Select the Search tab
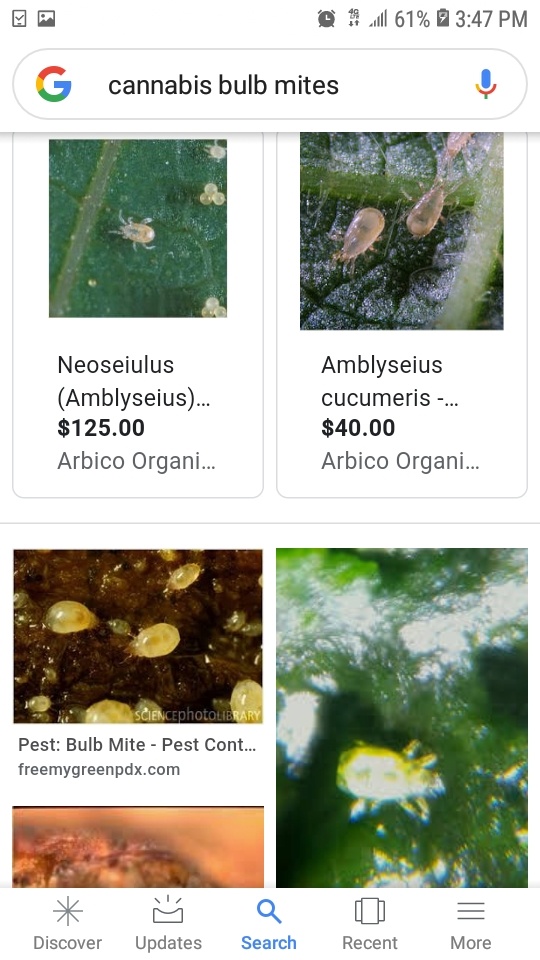The height and width of the screenshot is (960, 540). coord(269,924)
